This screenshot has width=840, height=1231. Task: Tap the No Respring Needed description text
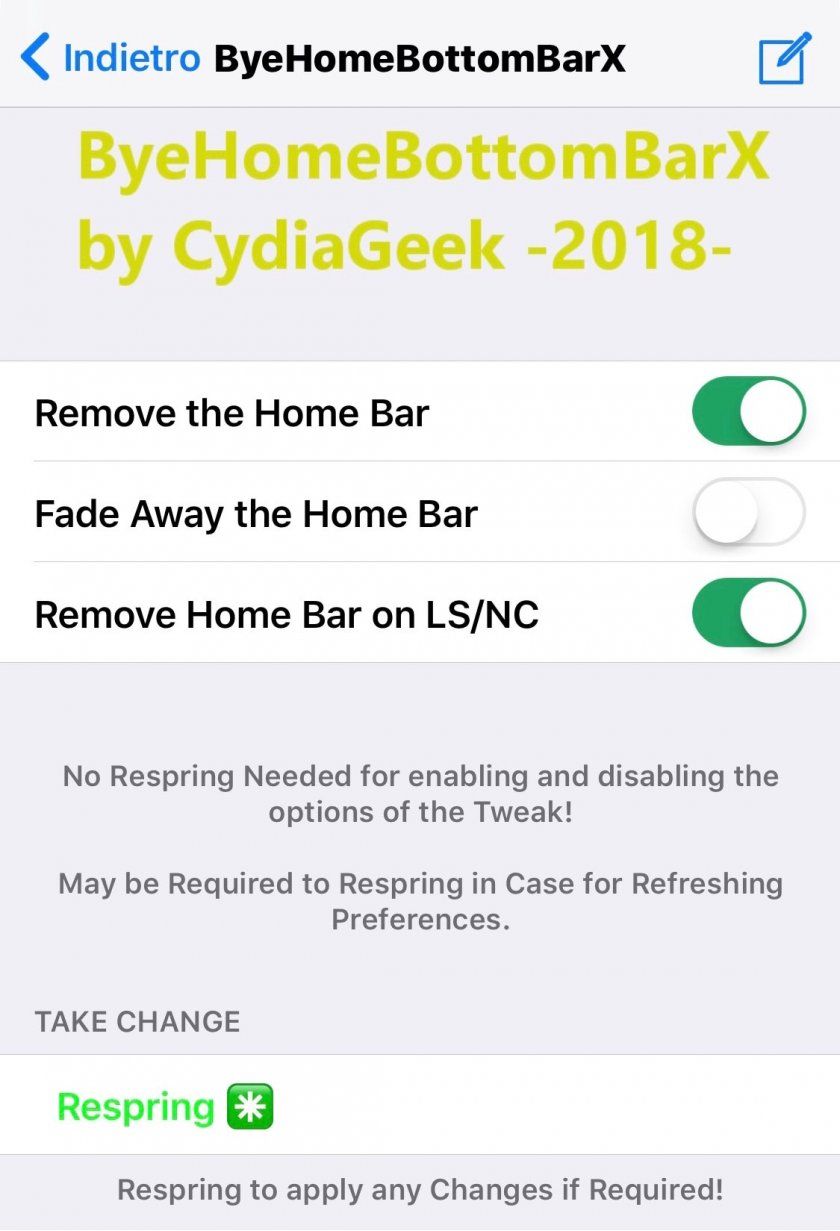click(x=420, y=794)
